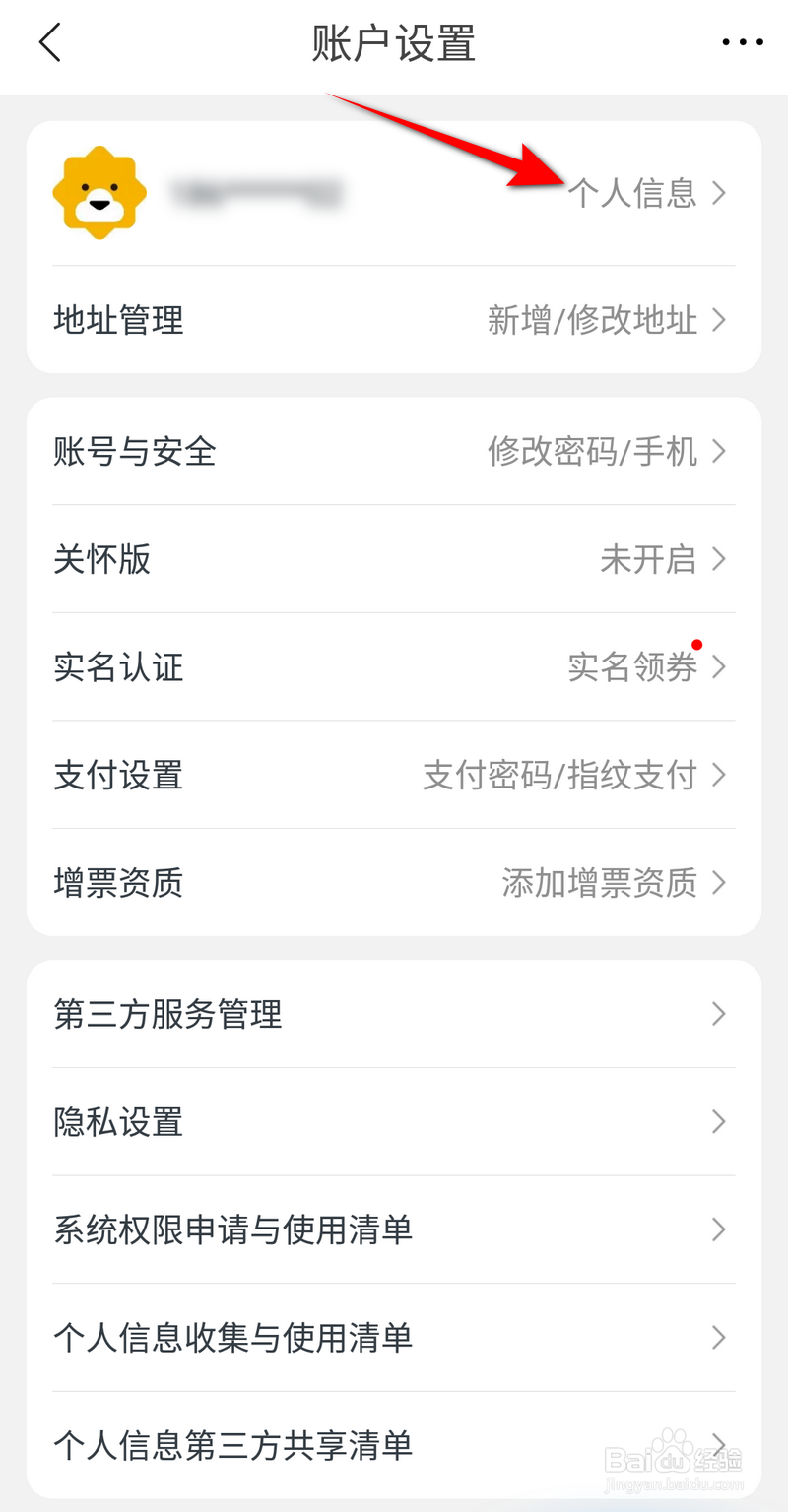The width and height of the screenshot is (788, 1512).
Task: Open 个人信息第三方共享清单
Action: point(394,1444)
